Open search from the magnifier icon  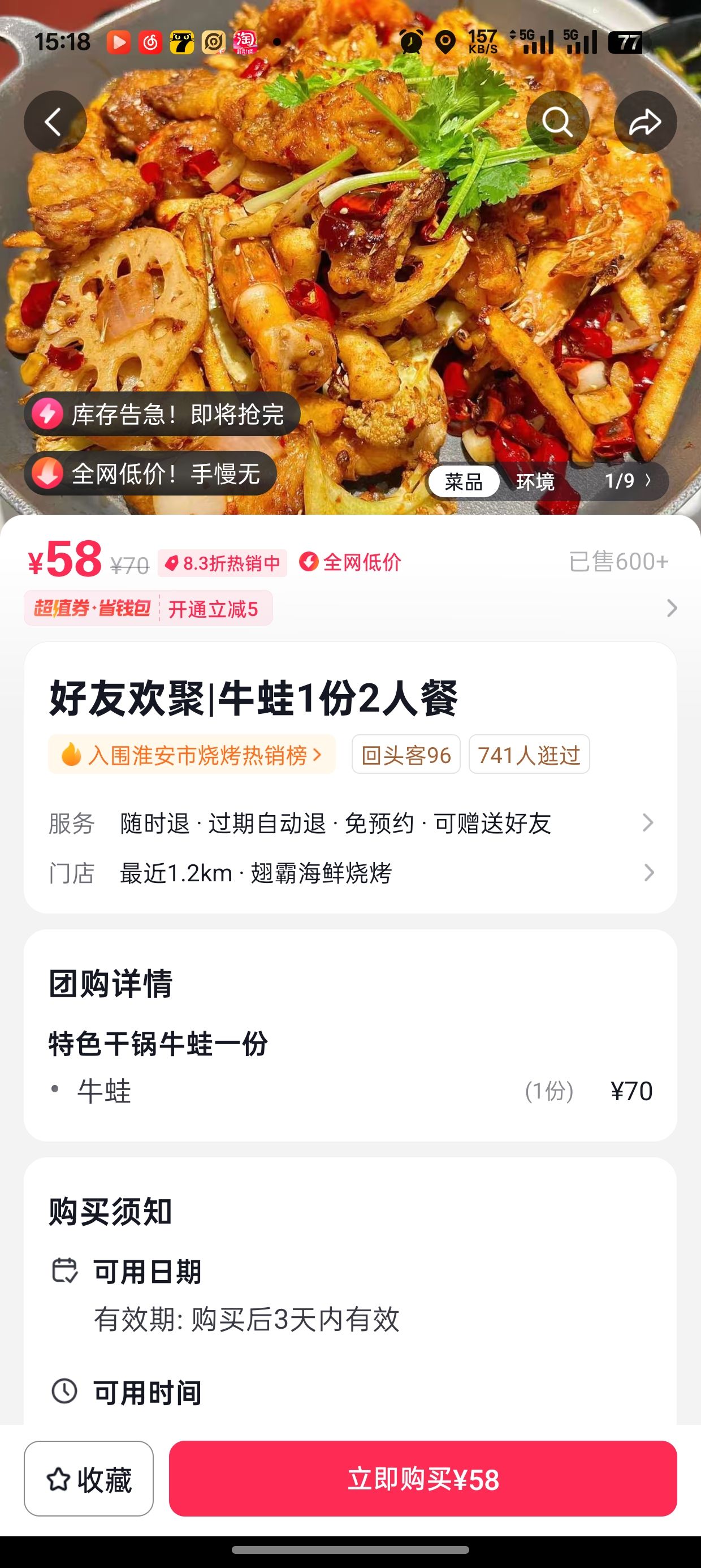(557, 122)
